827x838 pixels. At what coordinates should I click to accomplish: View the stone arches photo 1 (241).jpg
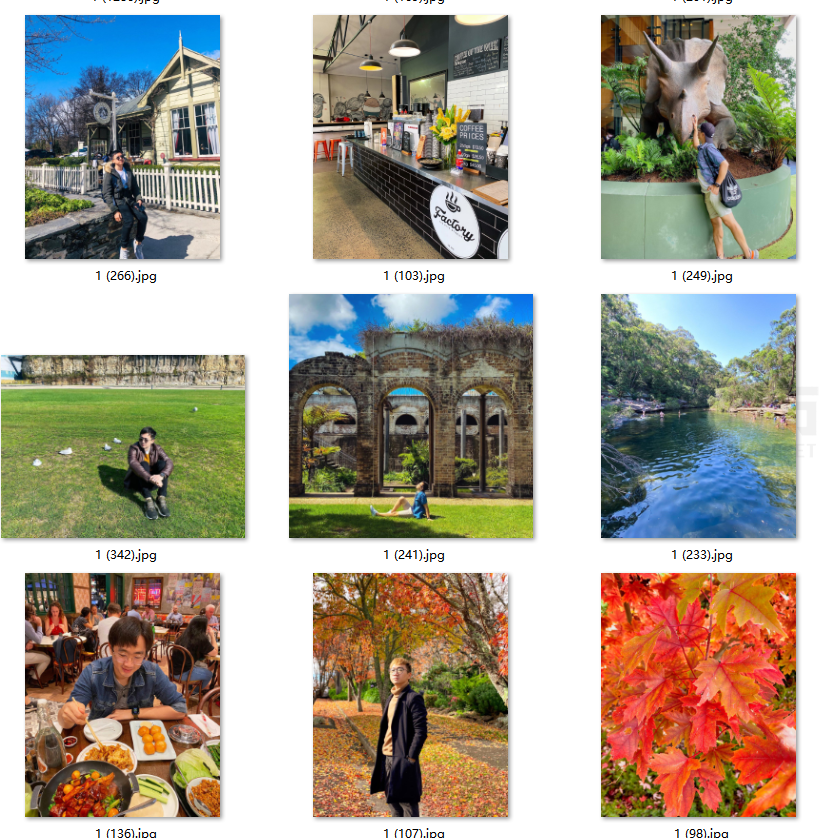(410, 416)
